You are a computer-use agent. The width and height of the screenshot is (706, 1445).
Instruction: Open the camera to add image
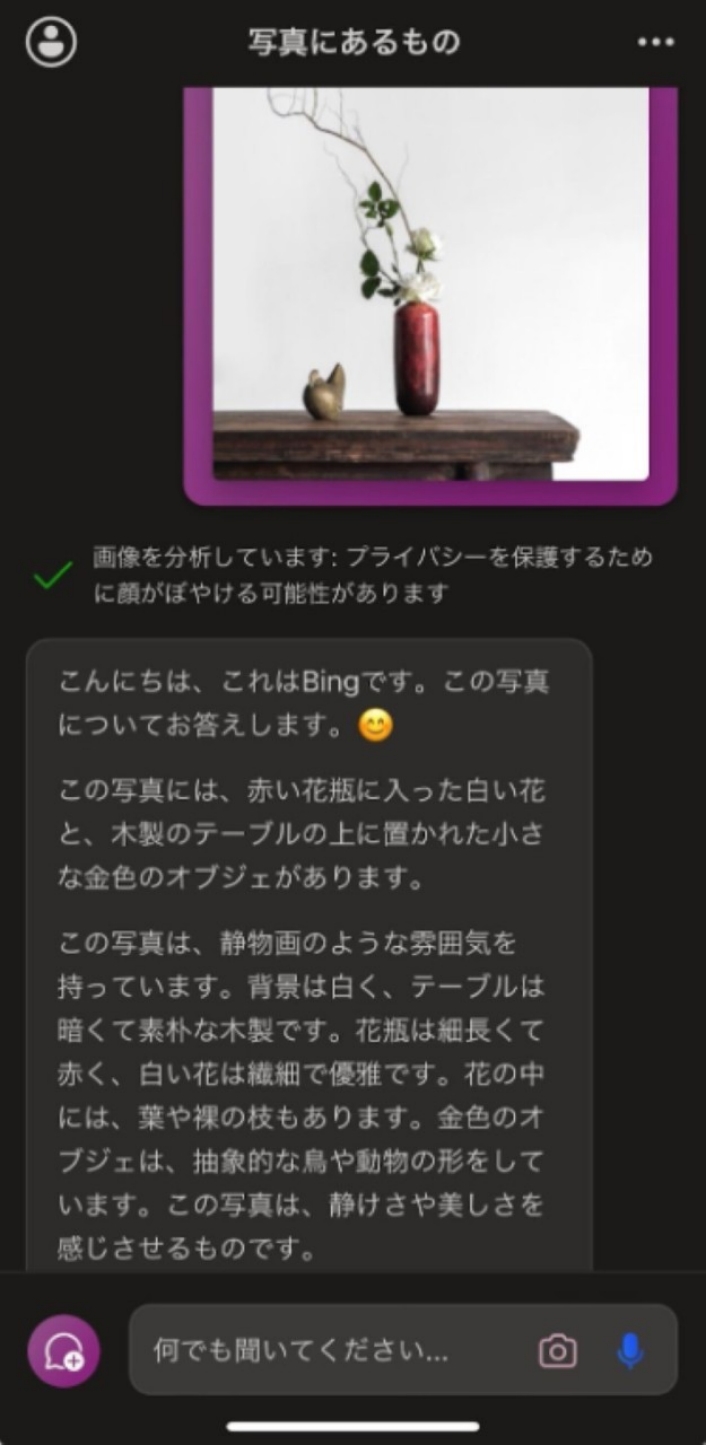(557, 1352)
